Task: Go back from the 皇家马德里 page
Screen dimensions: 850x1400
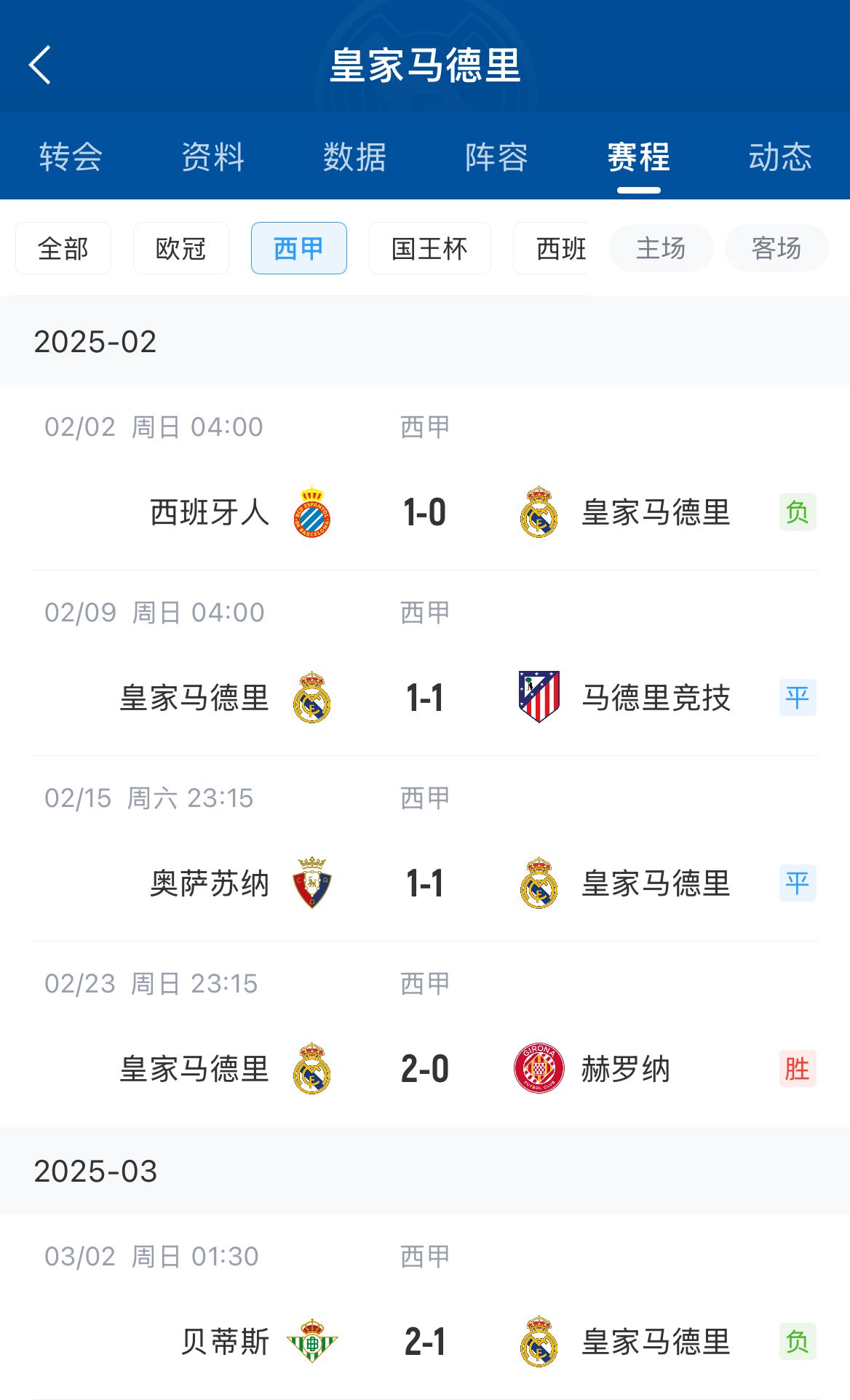Action: pyautogui.click(x=41, y=65)
